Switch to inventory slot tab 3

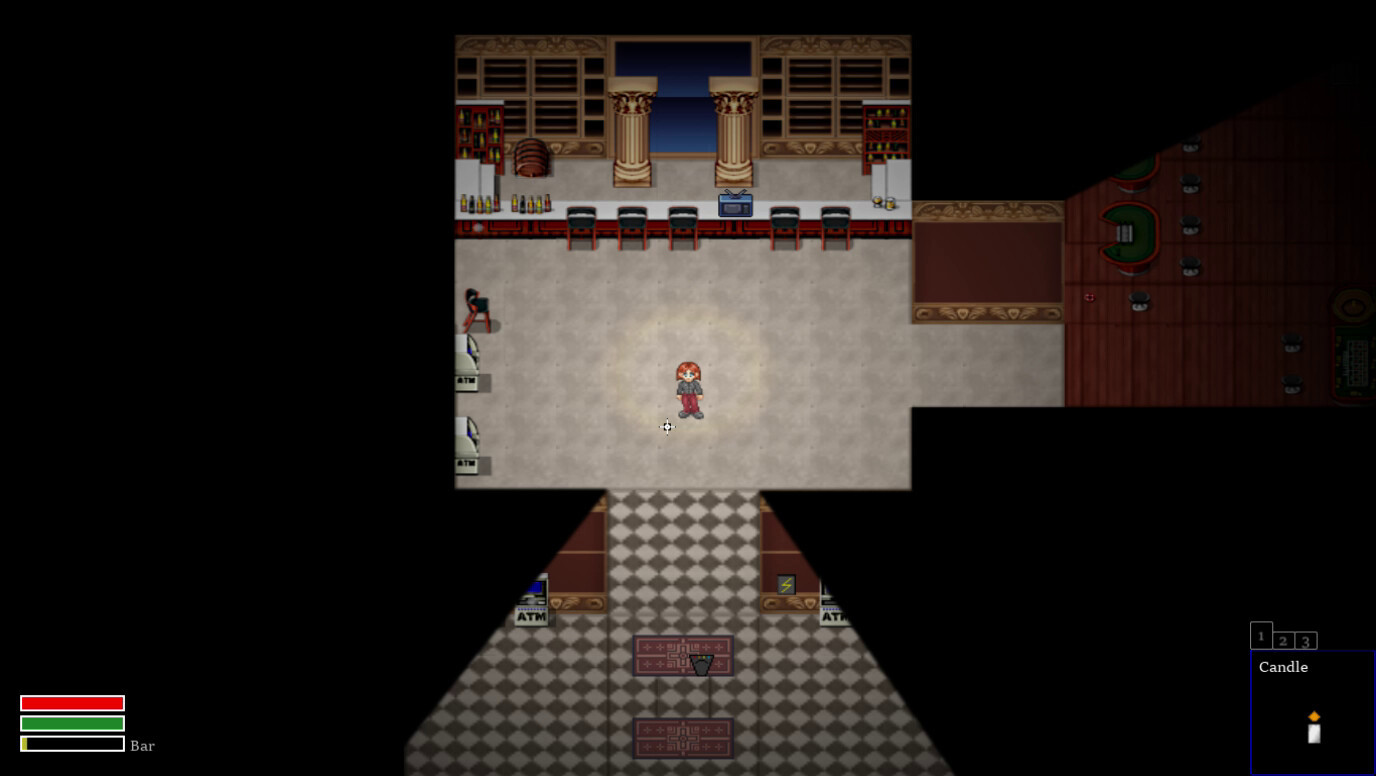[x=1306, y=641]
